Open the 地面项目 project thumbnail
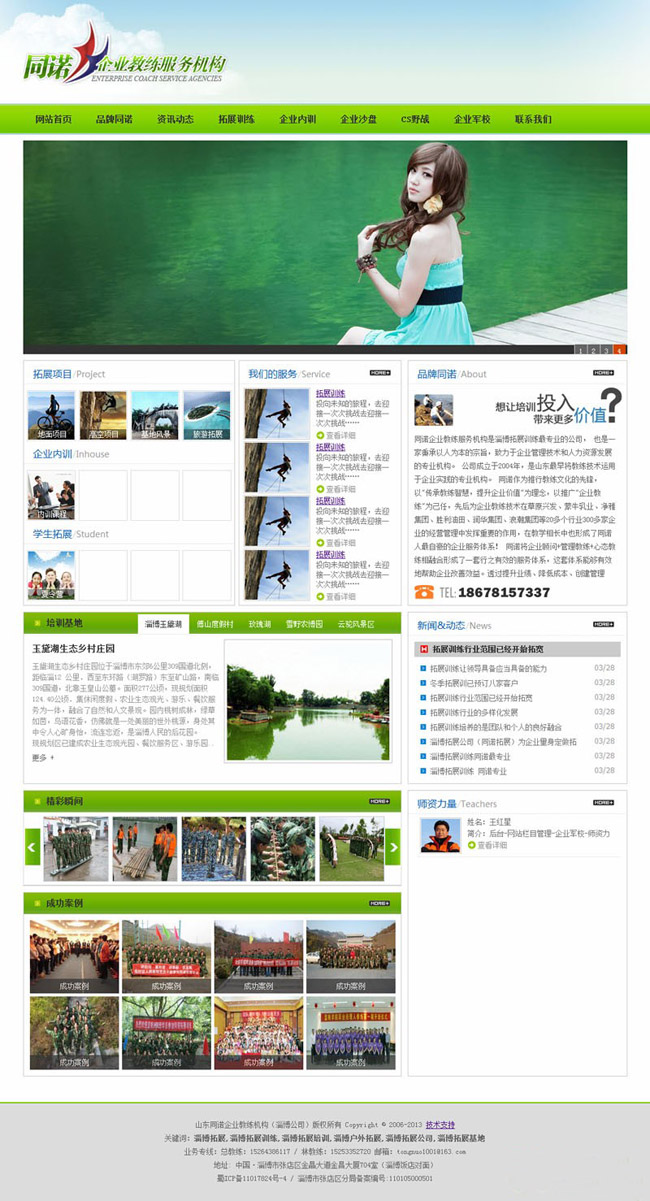The width and height of the screenshot is (650, 1201). click(x=51, y=416)
